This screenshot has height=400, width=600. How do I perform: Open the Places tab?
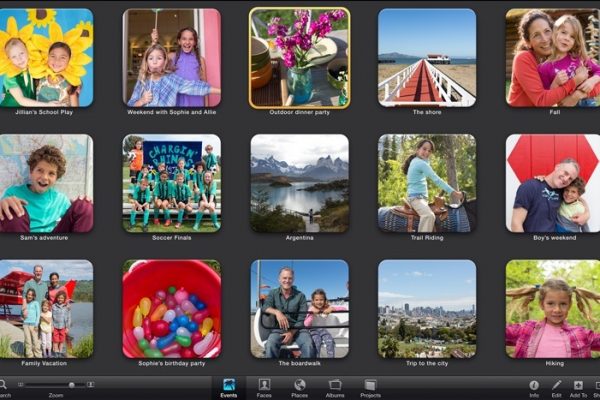(299, 387)
